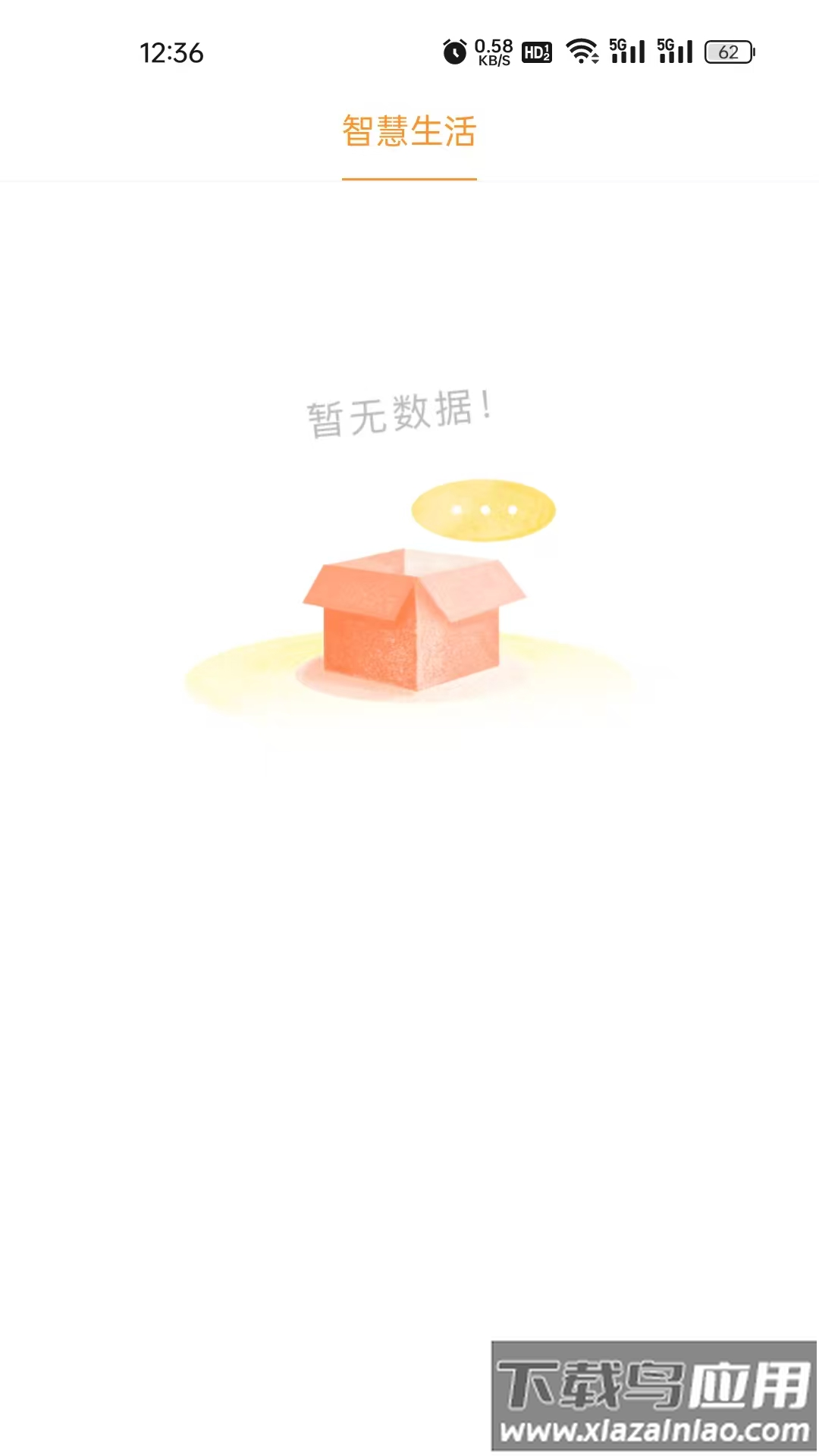The width and height of the screenshot is (819, 1456).
Task: Tap the 暂无数据 empty state message
Action: point(397,412)
